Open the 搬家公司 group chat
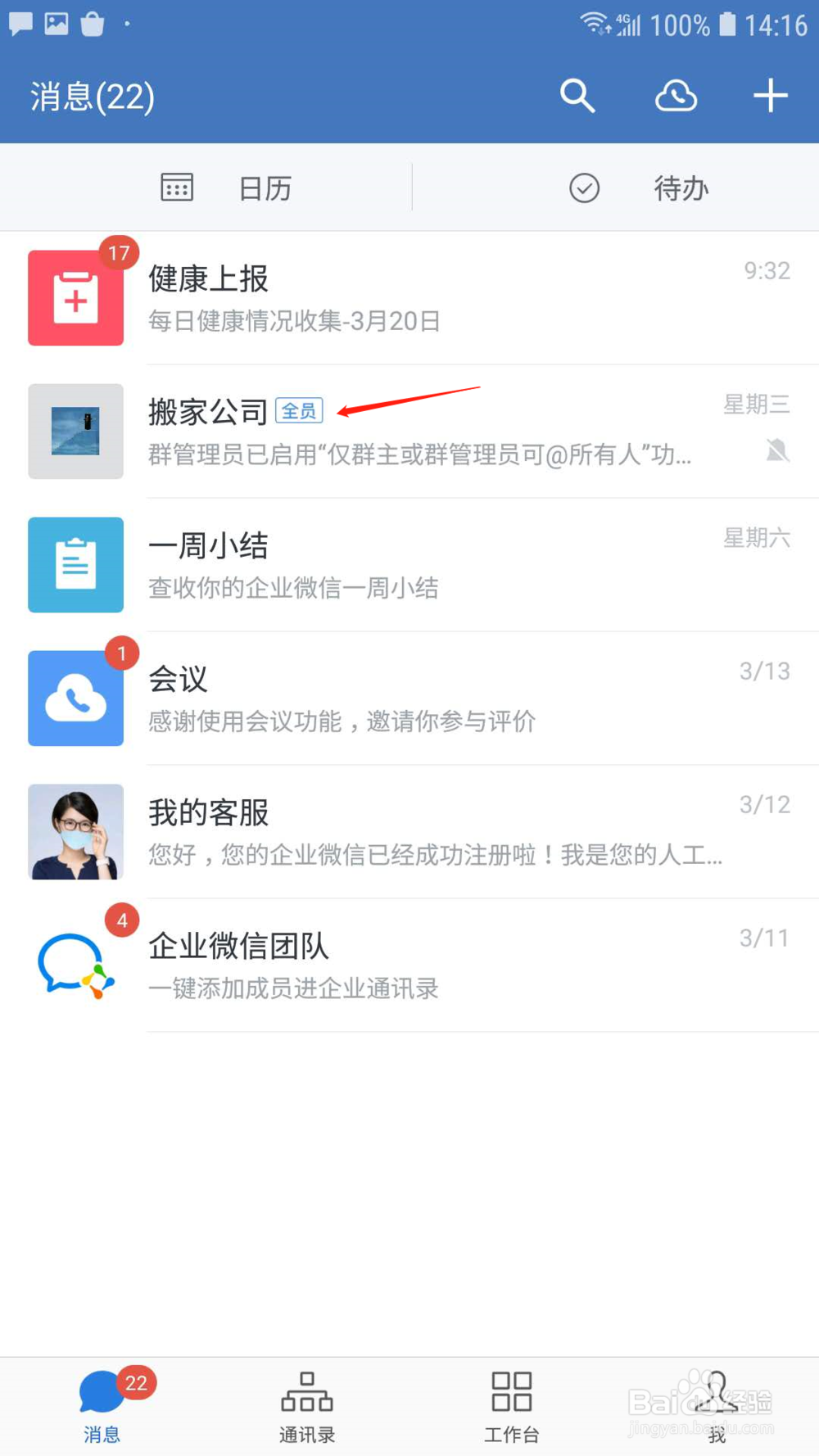 point(409,432)
